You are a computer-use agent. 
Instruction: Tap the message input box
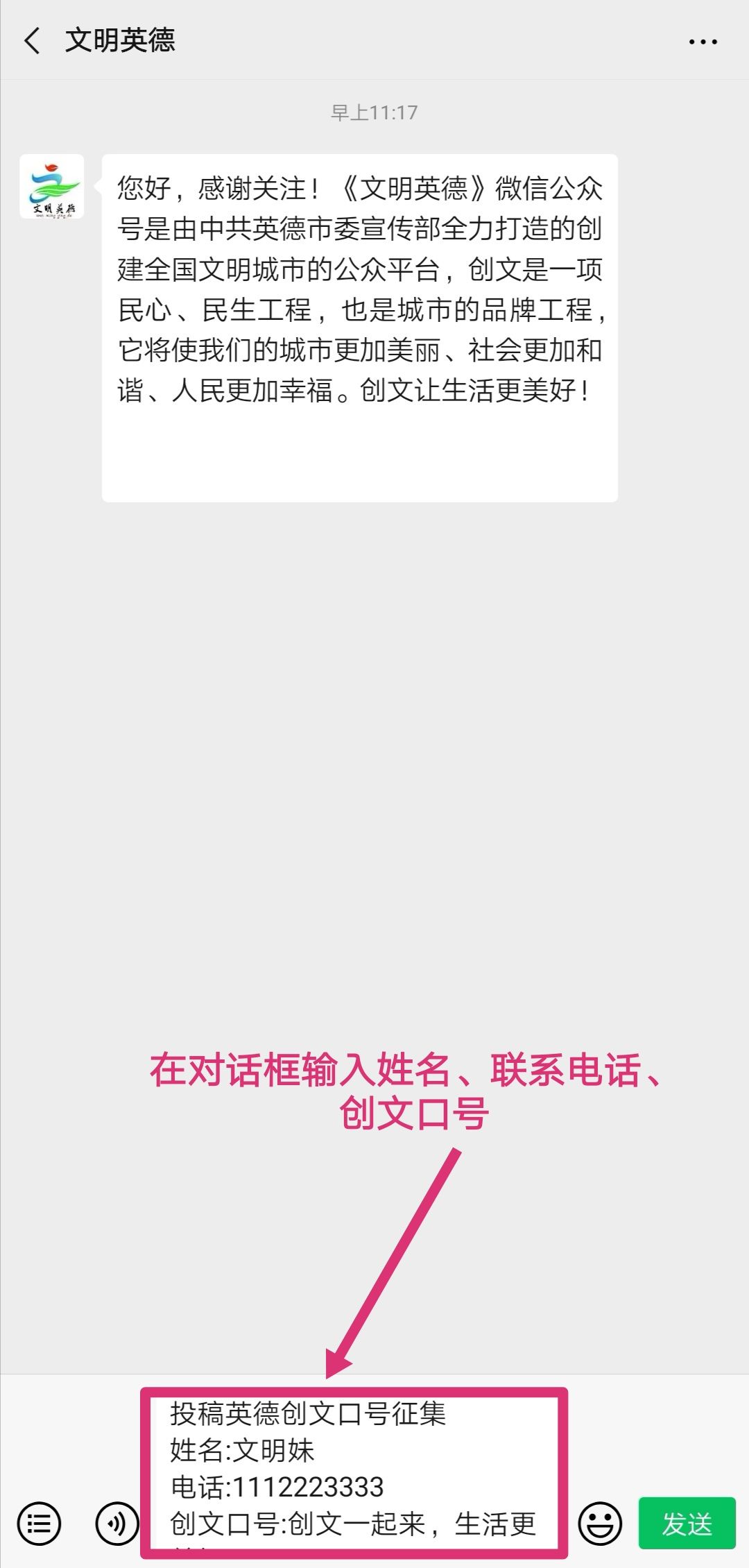pos(354,1471)
